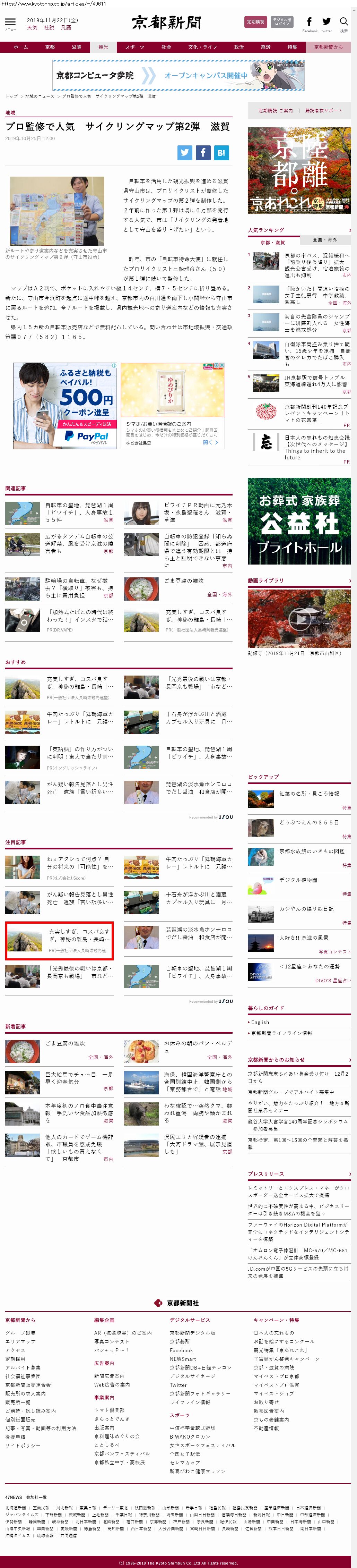The width and height of the screenshot is (357, 1568).
Task: Share this article on Facebook
Action: pos(203,153)
